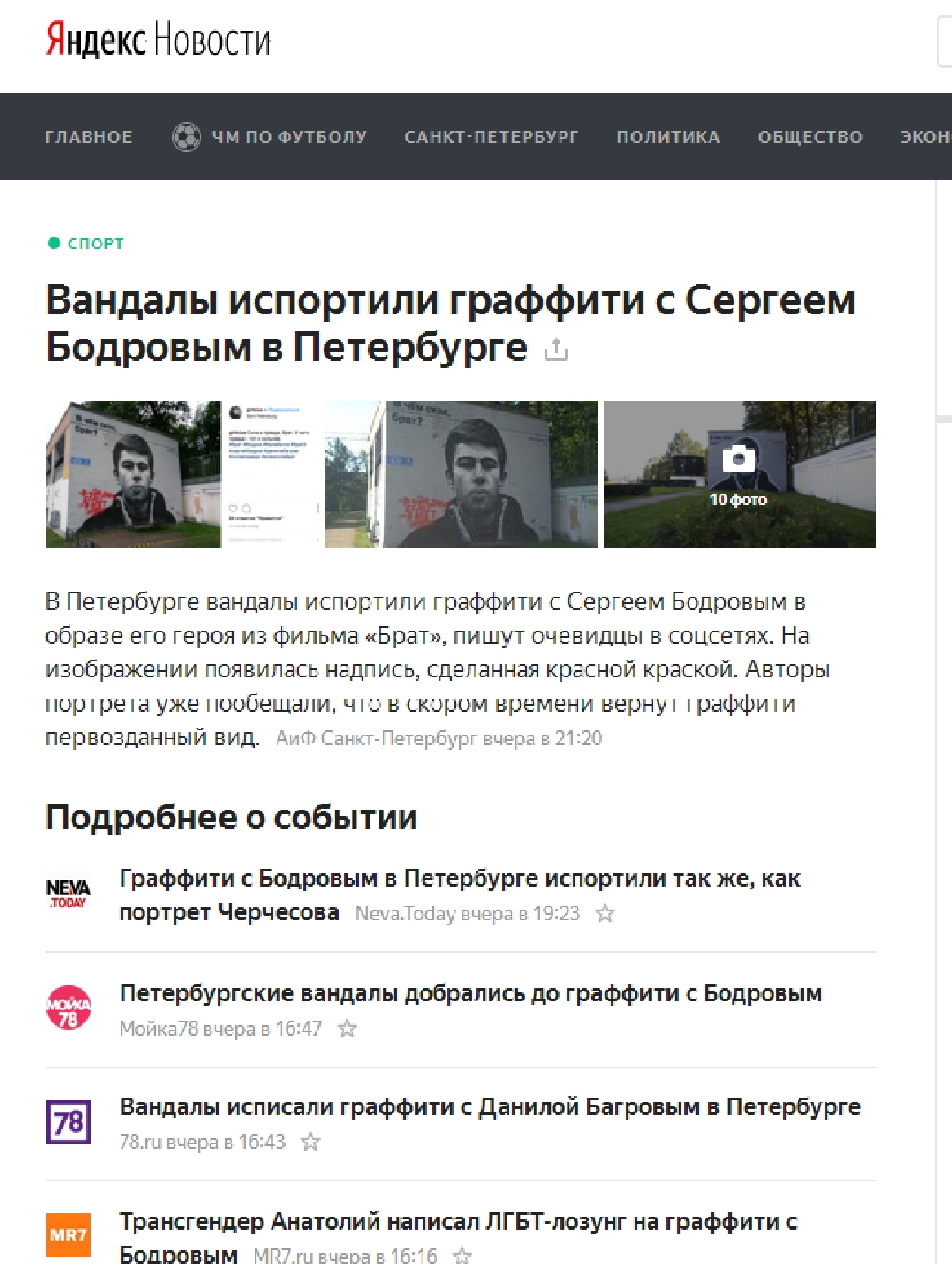Open the Instagram post screenshot thumbnail
Screen dimensions: 952x1264
[x=272, y=473]
